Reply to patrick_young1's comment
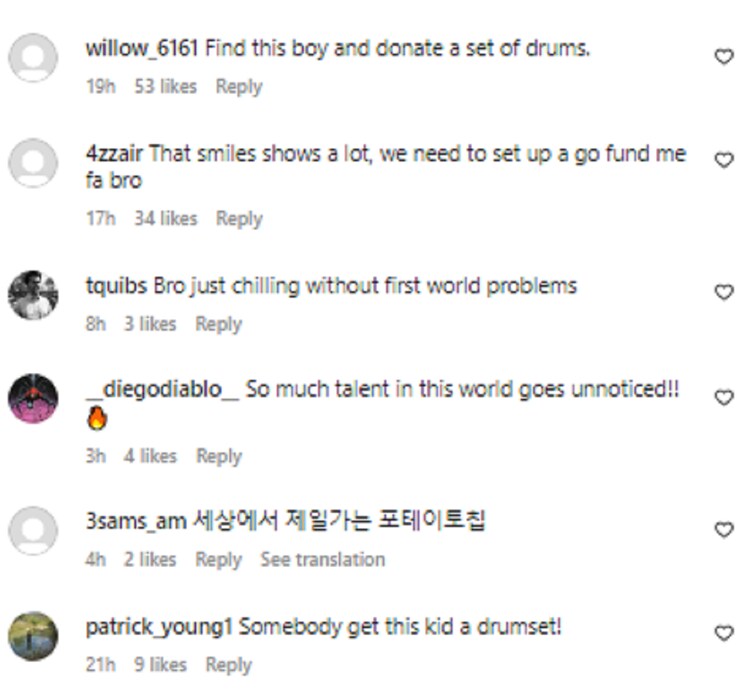Viewport: 750px width, 690px height. pyautogui.click(x=228, y=665)
